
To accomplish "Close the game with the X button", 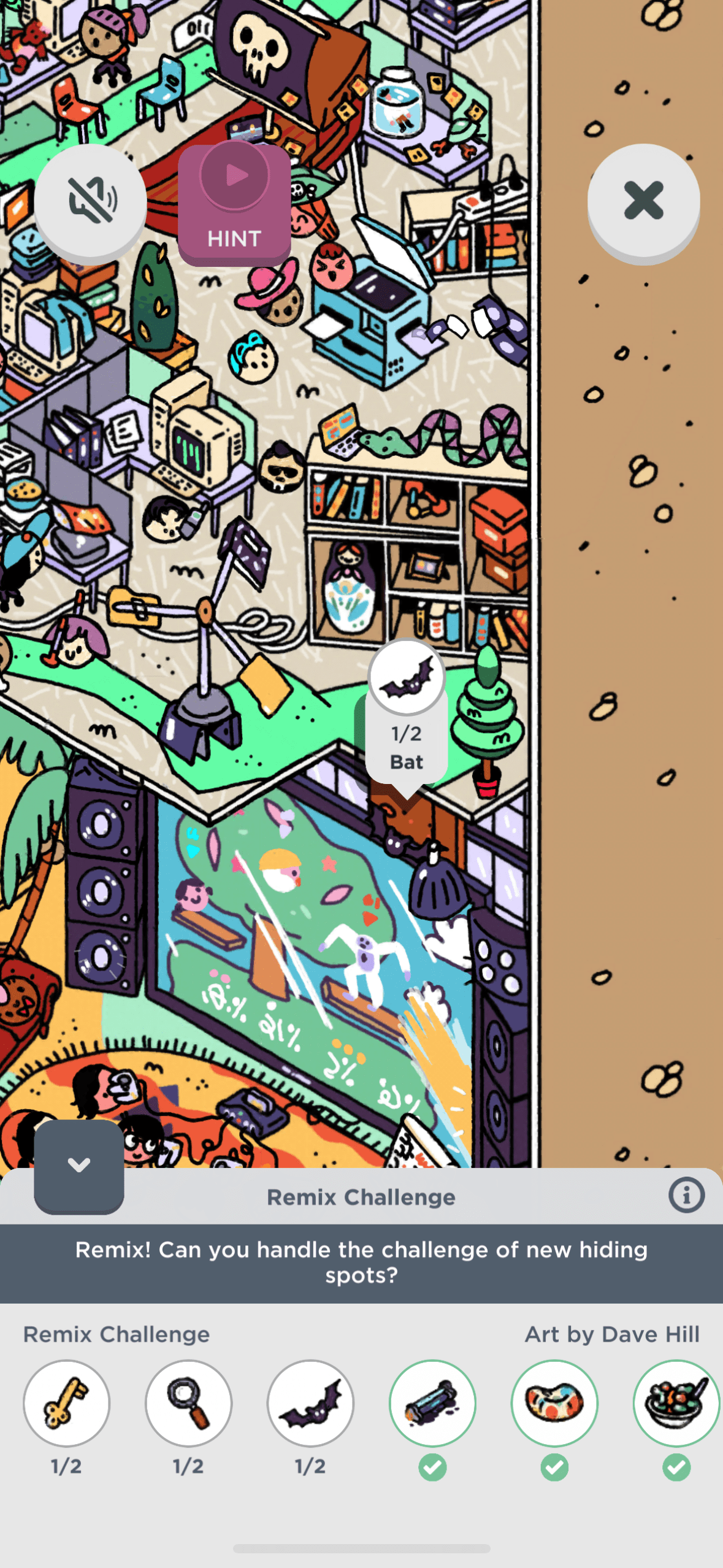I will click(x=643, y=200).
